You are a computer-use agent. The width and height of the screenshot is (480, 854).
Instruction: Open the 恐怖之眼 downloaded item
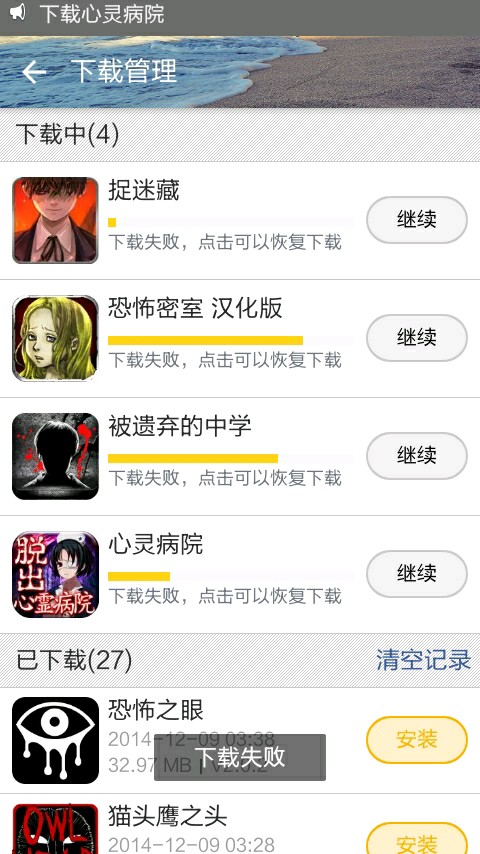(x=240, y=740)
